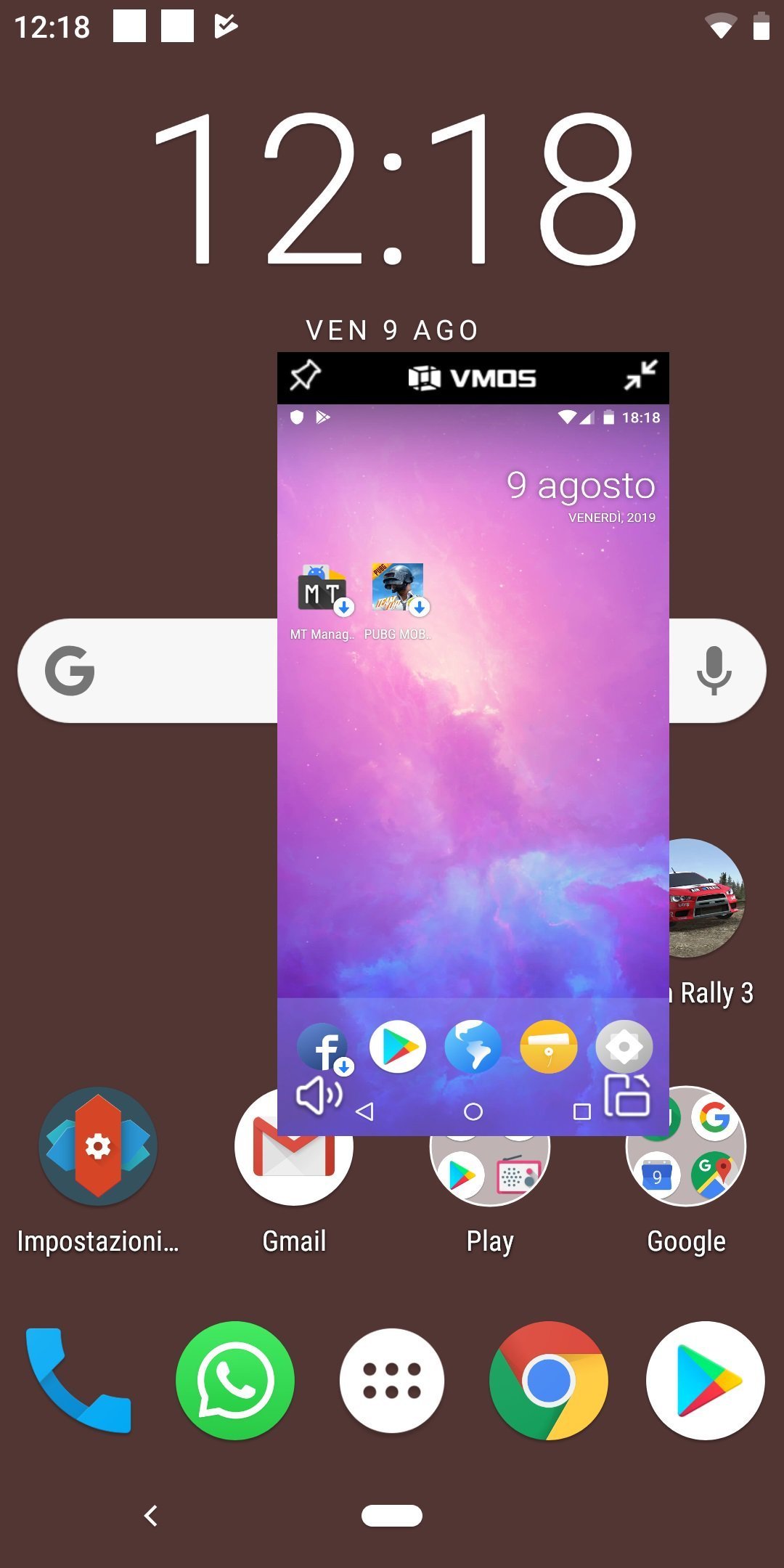Image resolution: width=784 pixels, height=1568 pixels.
Task: Tap the VMOS home circle button
Action: 473,1111
